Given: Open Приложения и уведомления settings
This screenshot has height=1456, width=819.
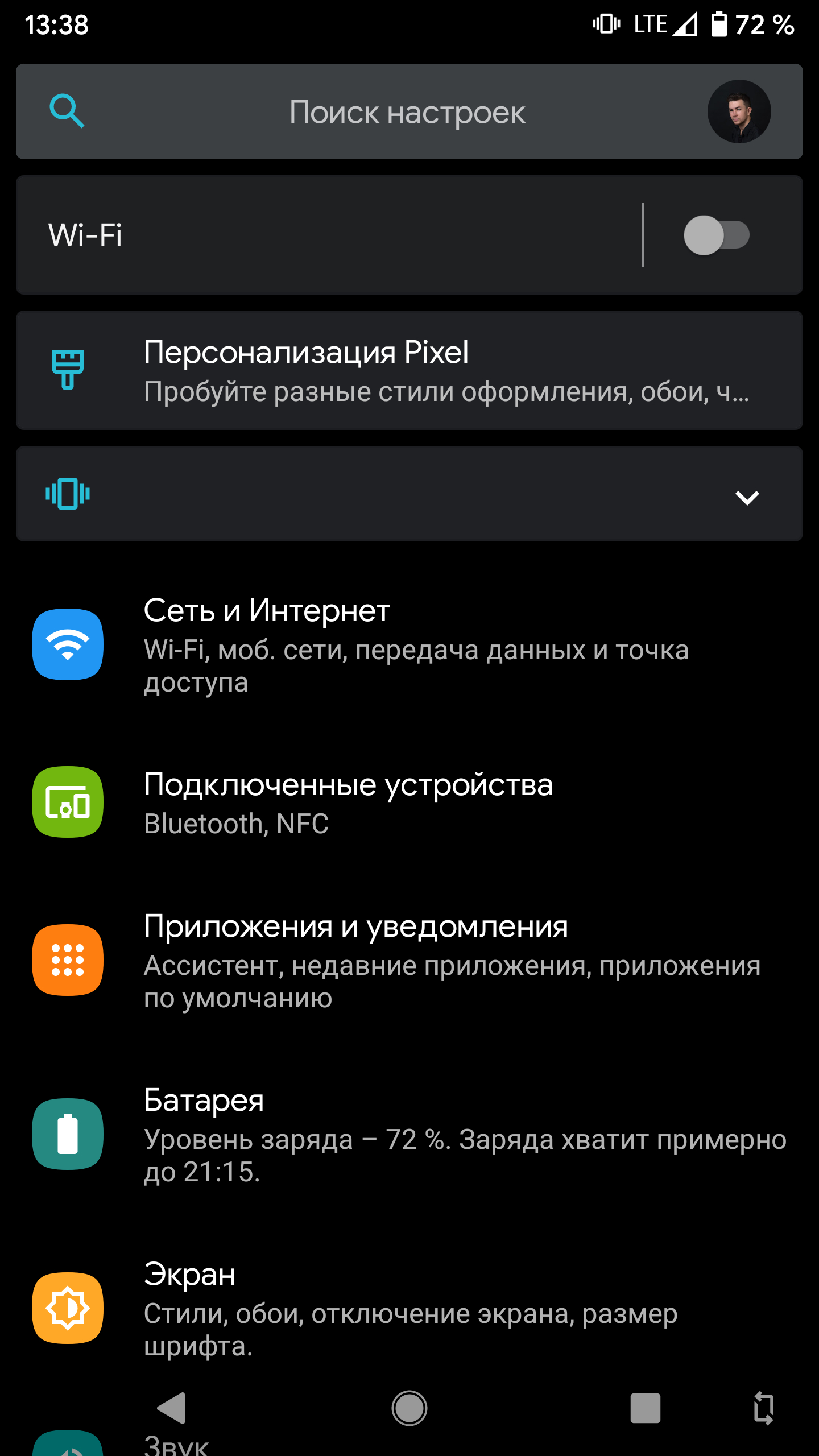Looking at the screenshot, I should click(x=409, y=960).
